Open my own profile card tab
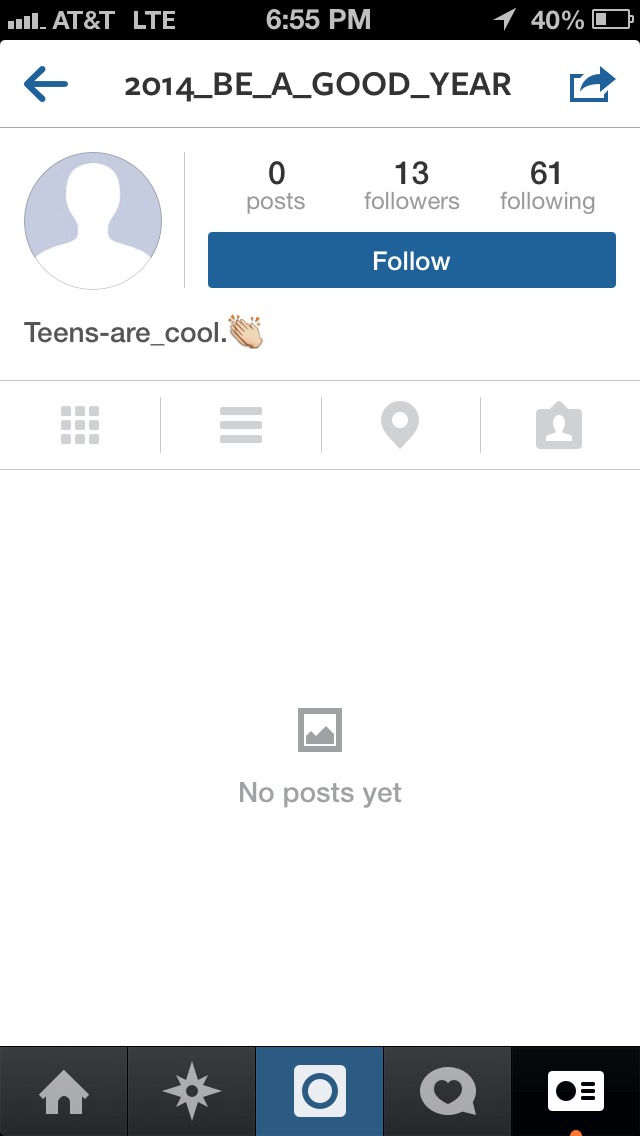 click(x=575, y=1091)
